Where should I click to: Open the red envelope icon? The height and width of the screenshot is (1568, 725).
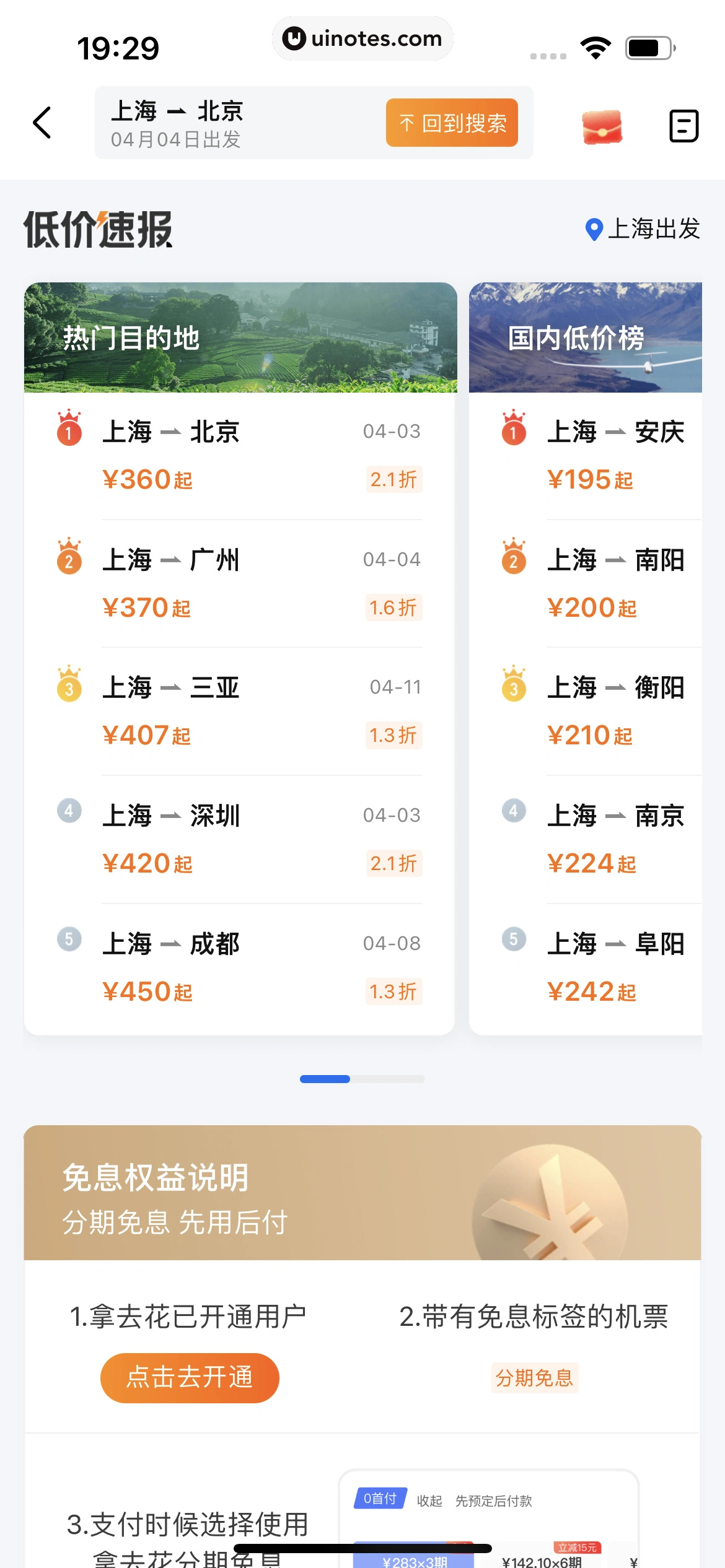(x=602, y=126)
